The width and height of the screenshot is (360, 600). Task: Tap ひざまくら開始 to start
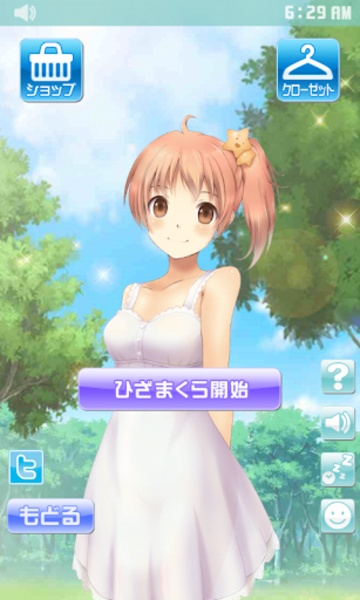point(180,389)
